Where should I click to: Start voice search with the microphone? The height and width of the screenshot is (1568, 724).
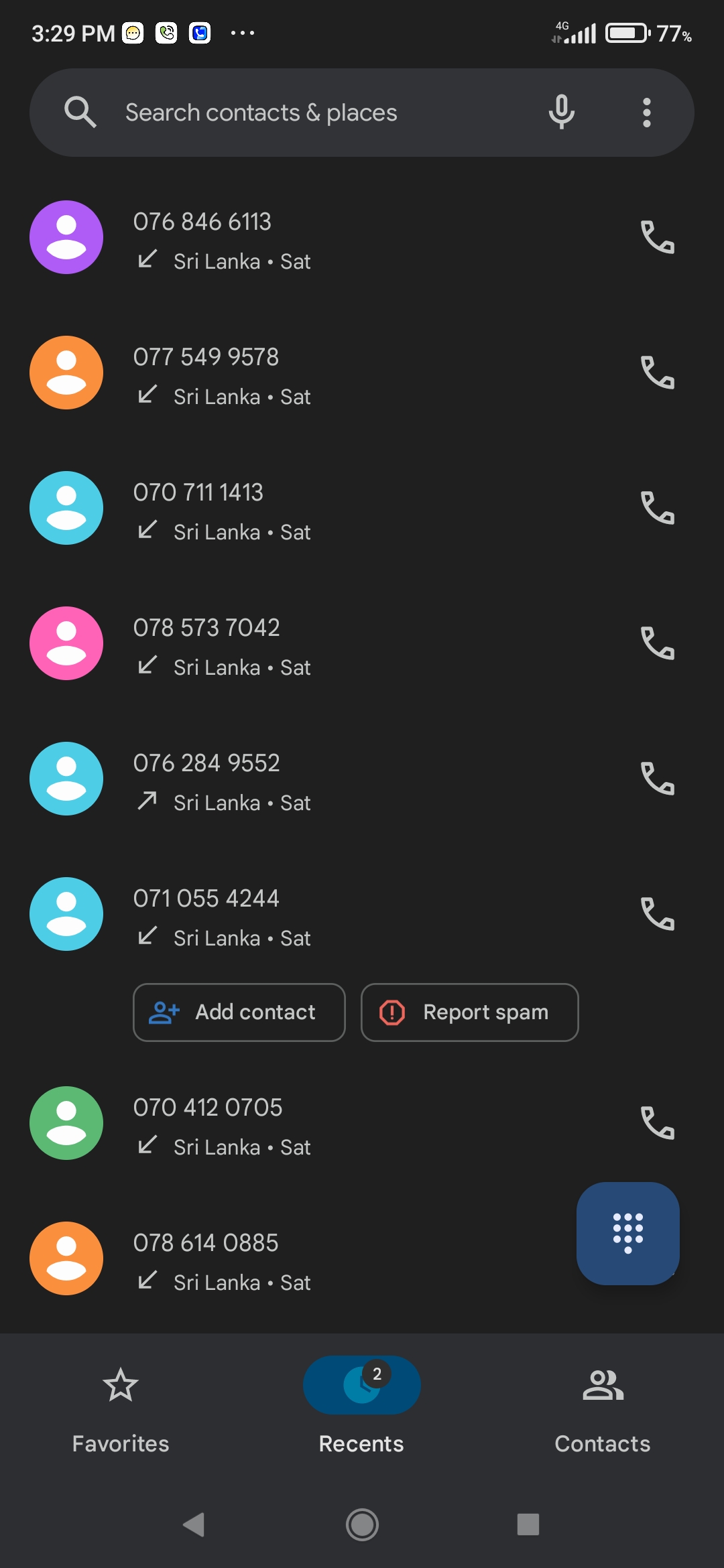tap(562, 112)
